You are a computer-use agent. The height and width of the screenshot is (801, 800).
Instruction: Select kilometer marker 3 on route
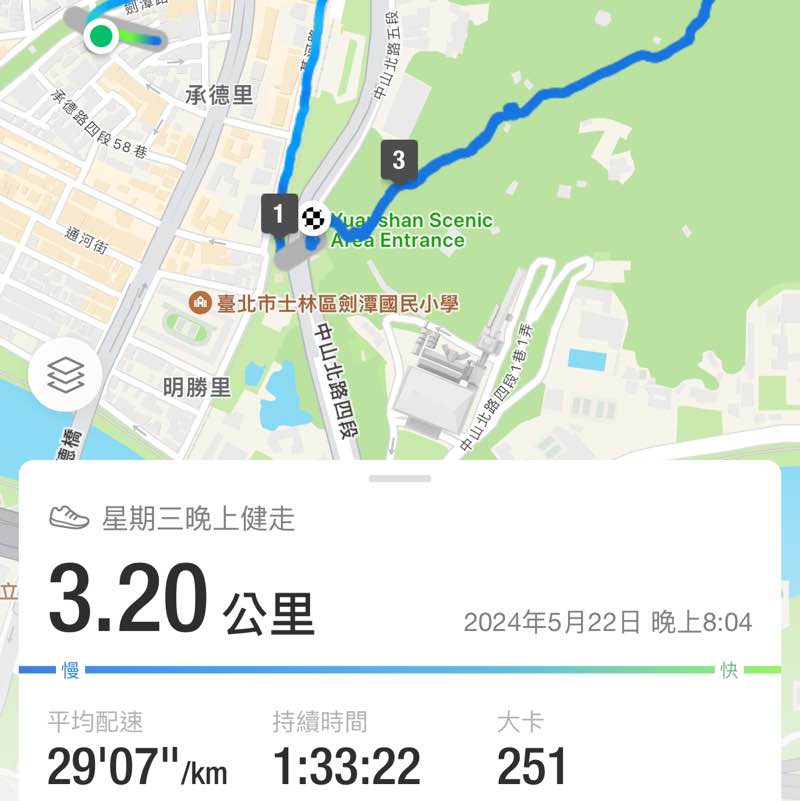399,160
